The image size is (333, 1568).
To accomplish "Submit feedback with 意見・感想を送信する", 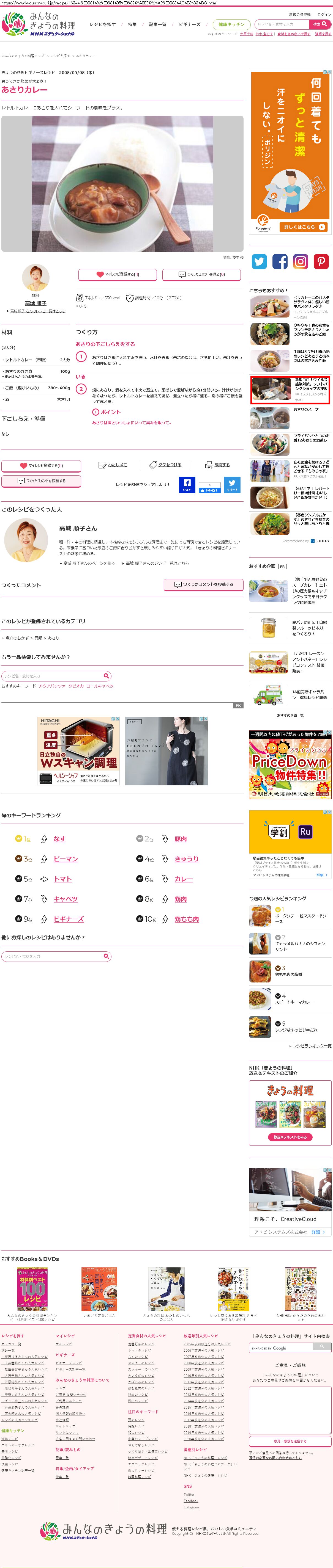I will [x=290, y=1441].
